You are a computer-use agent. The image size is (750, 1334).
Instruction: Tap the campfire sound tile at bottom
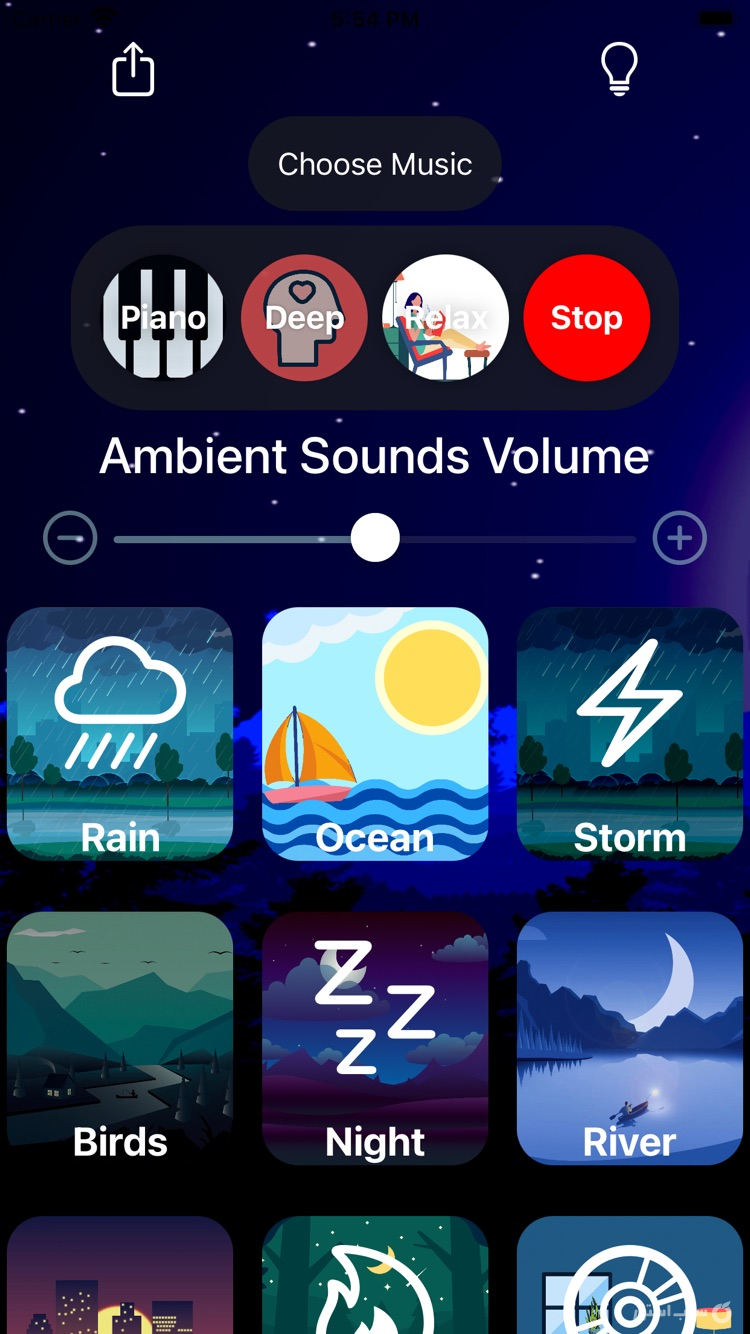(374, 1290)
